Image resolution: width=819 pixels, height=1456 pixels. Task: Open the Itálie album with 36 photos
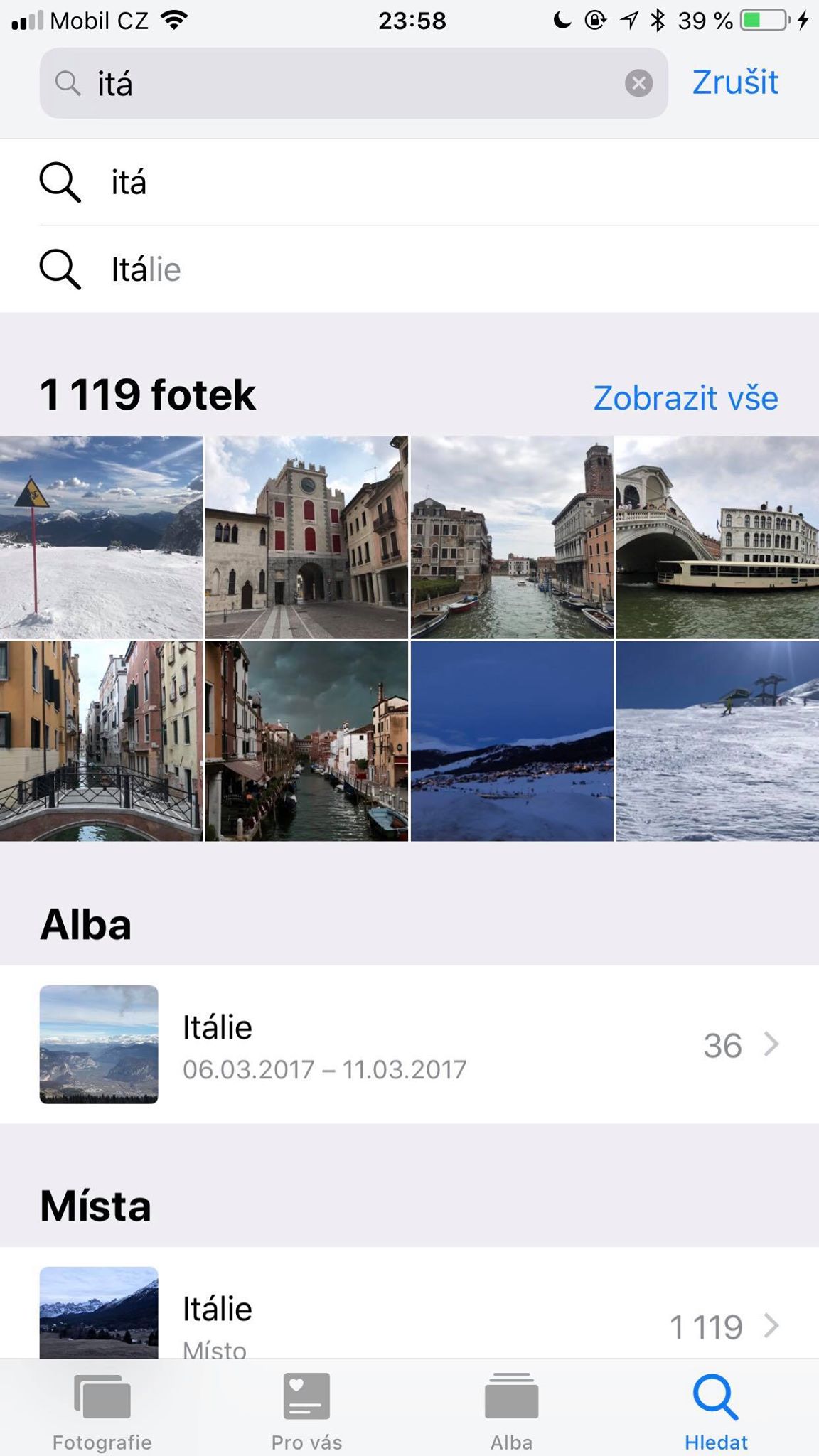(x=409, y=1044)
